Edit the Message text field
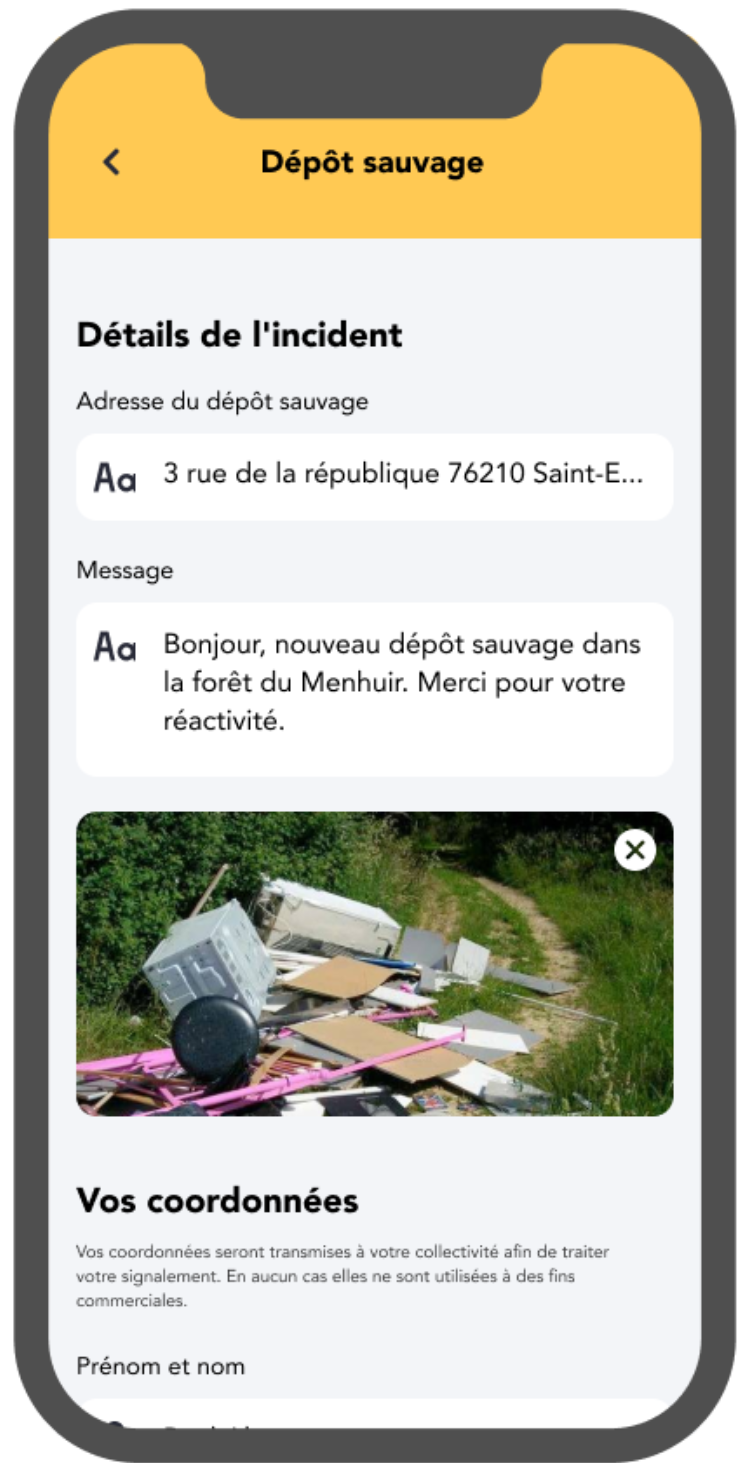Viewport: 750px width, 1463px height. (x=400, y=684)
